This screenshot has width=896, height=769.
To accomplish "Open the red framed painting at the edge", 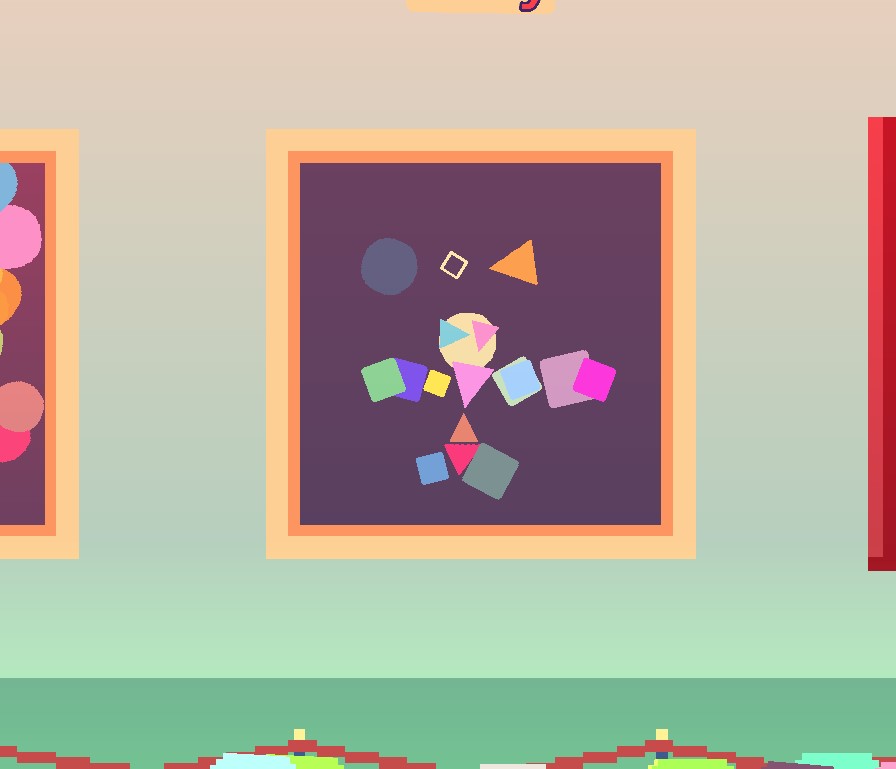I will [x=882, y=343].
